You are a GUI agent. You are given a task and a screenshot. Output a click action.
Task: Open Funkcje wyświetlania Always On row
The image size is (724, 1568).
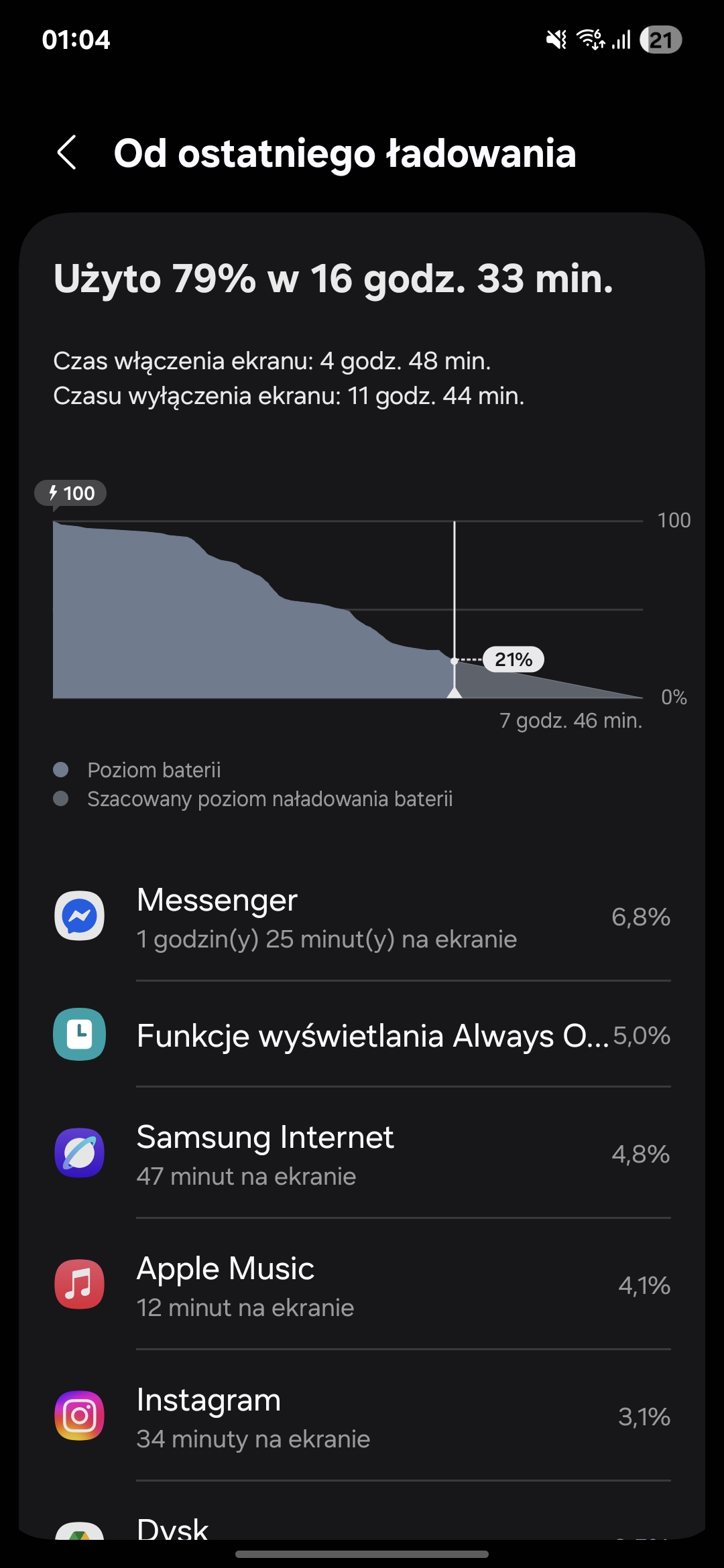coord(362,1035)
